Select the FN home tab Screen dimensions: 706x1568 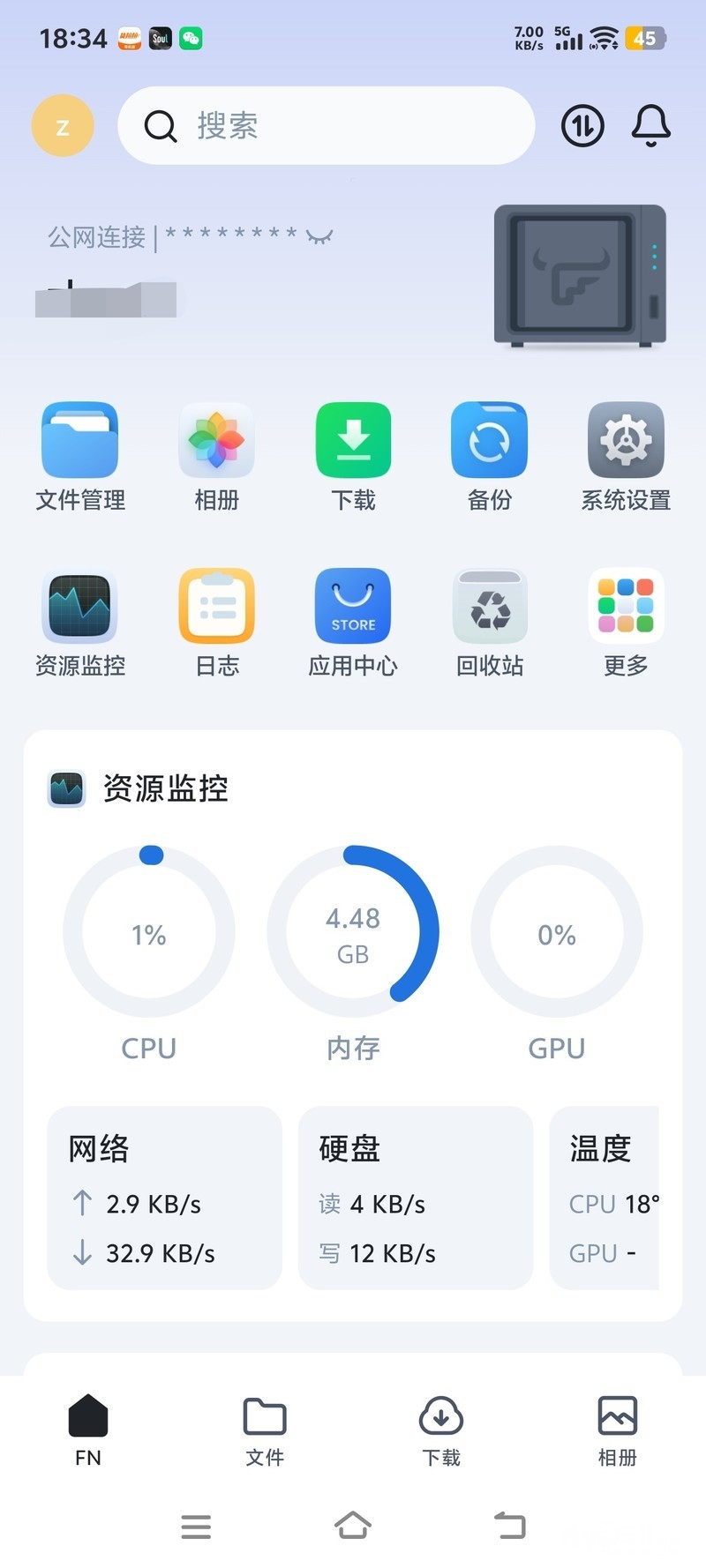88,1430
